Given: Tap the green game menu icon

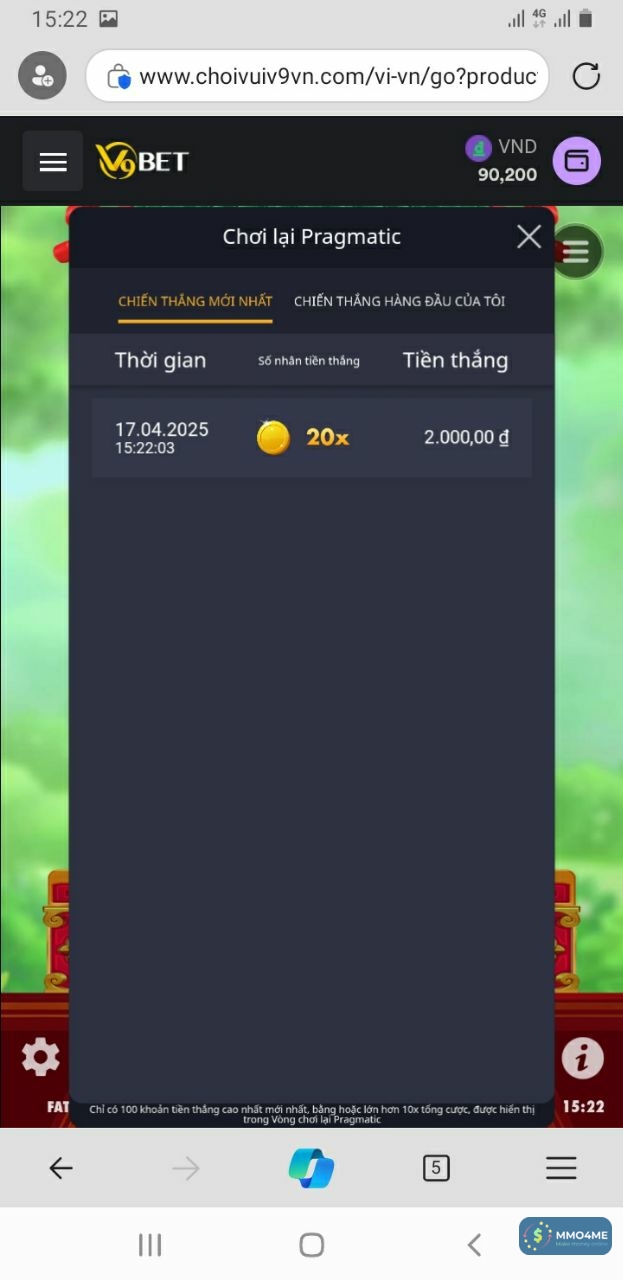Looking at the screenshot, I should [577, 251].
